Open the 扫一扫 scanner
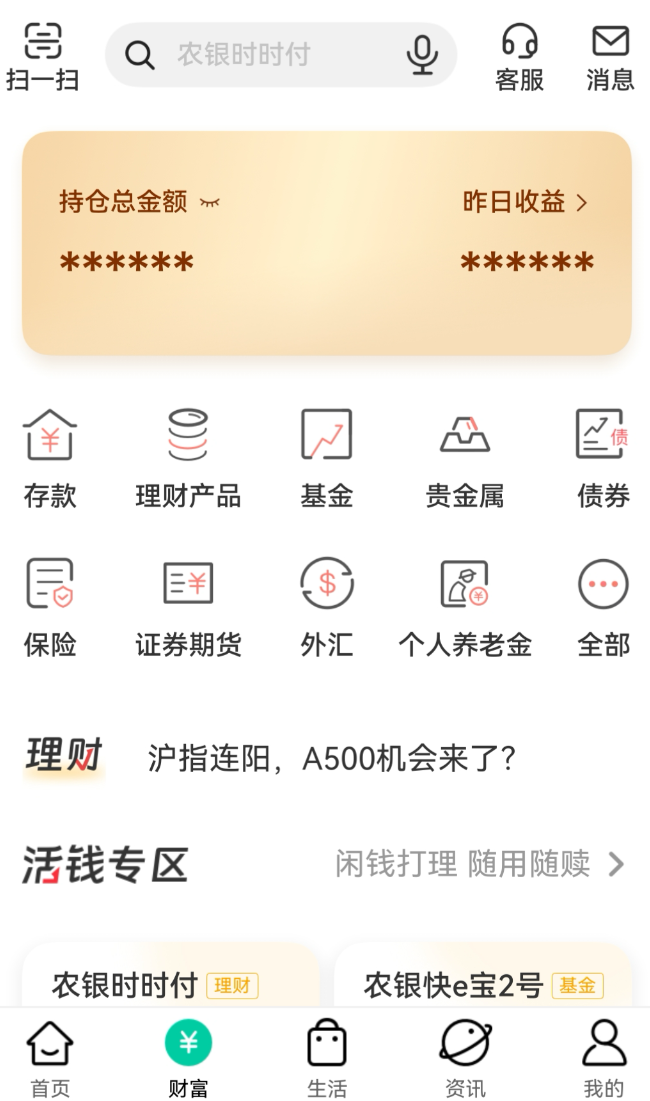The width and height of the screenshot is (650, 1101). tap(42, 56)
